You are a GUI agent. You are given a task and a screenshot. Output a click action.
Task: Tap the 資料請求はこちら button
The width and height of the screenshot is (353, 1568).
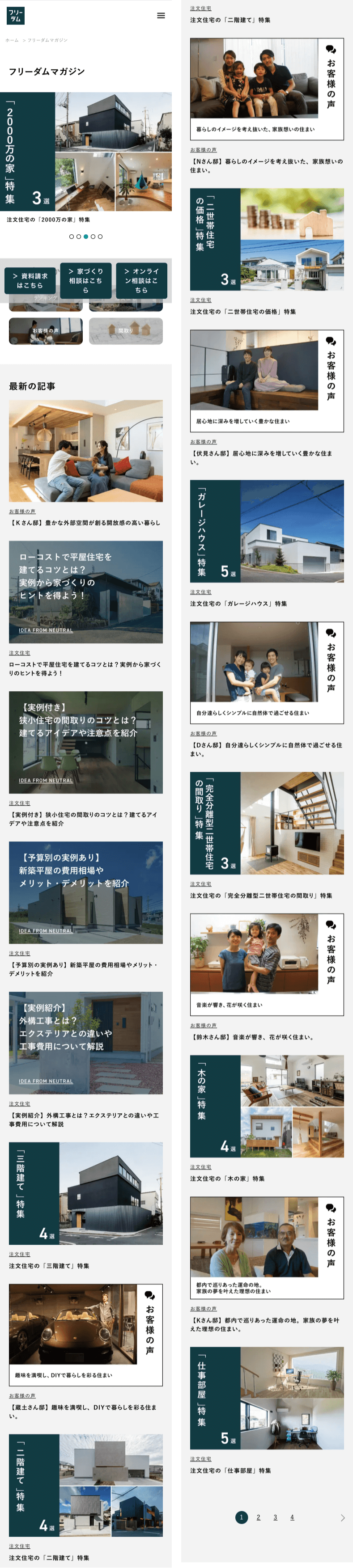[x=30, y=280]
